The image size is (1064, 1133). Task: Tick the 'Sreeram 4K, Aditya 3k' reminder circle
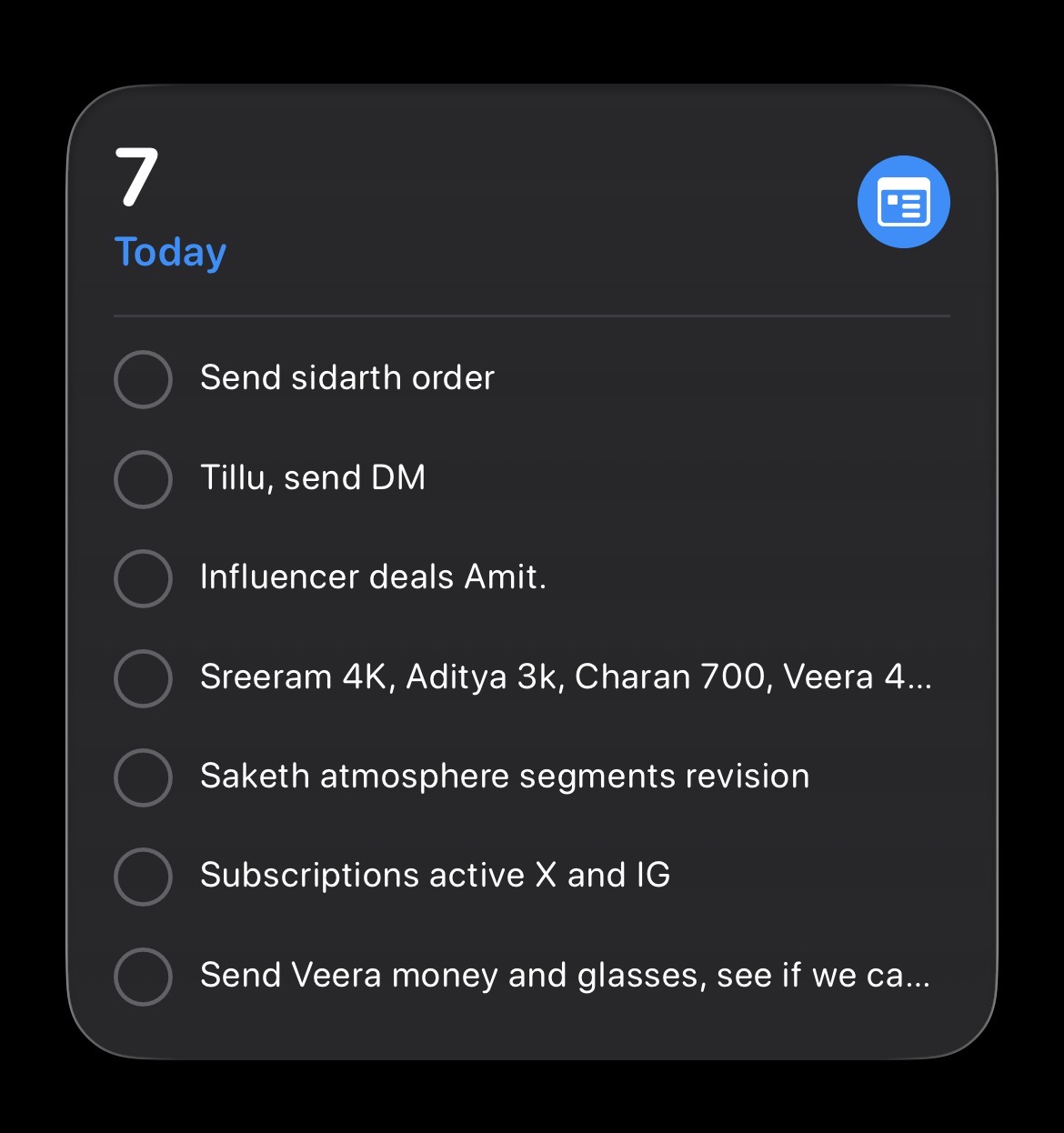tap(143, 677)
